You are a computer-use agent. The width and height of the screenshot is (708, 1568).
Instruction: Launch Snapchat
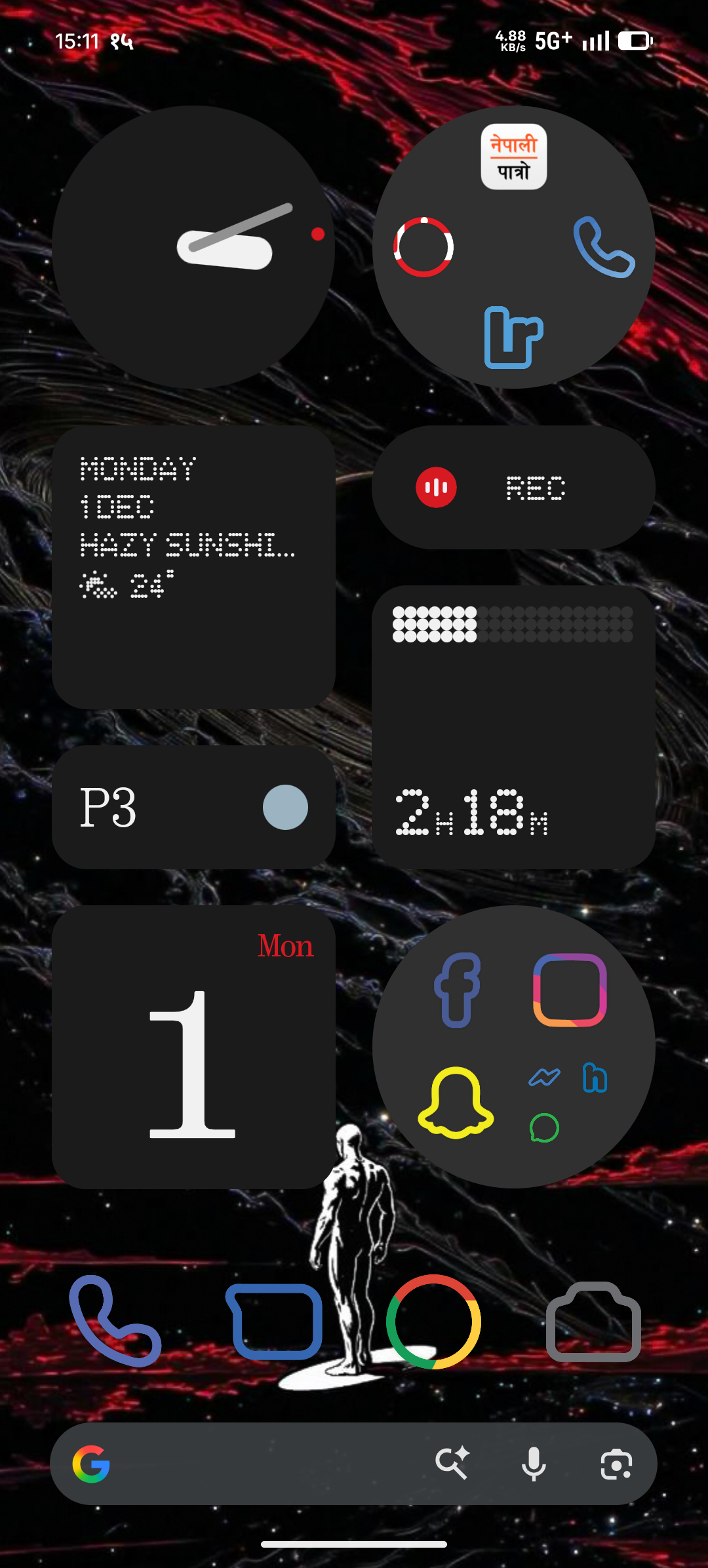(x=456, y=1103)
